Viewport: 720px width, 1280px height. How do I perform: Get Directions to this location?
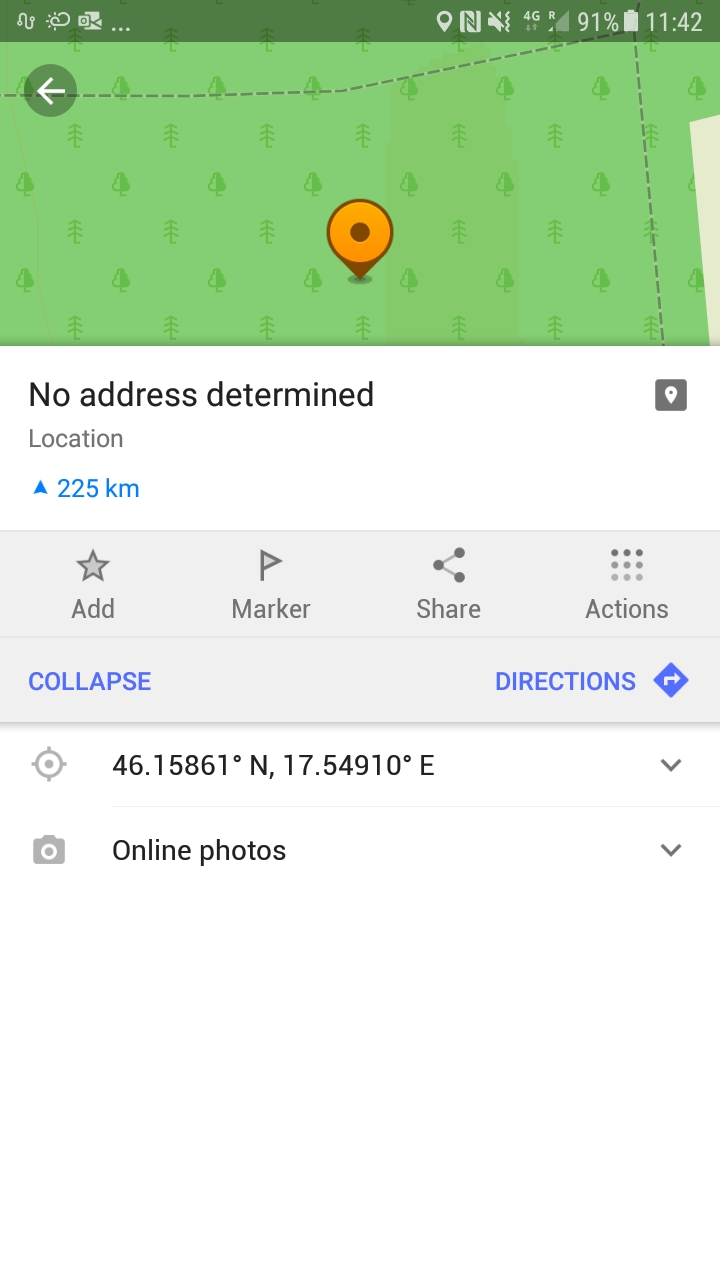[592, 681]
